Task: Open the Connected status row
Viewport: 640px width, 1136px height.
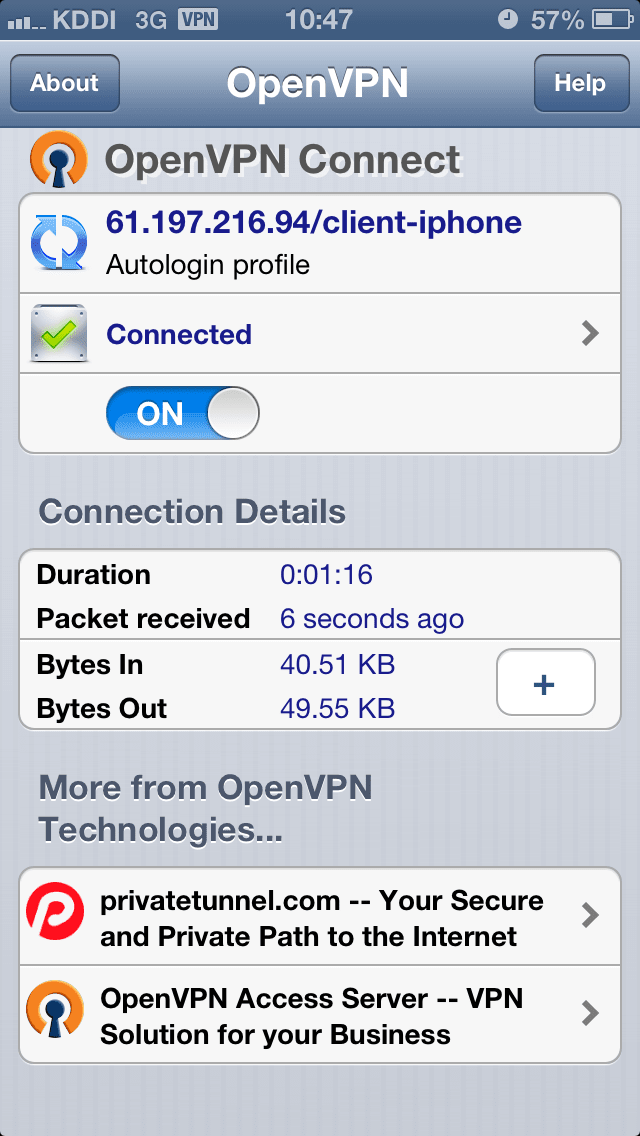Action: pos(320,333)
